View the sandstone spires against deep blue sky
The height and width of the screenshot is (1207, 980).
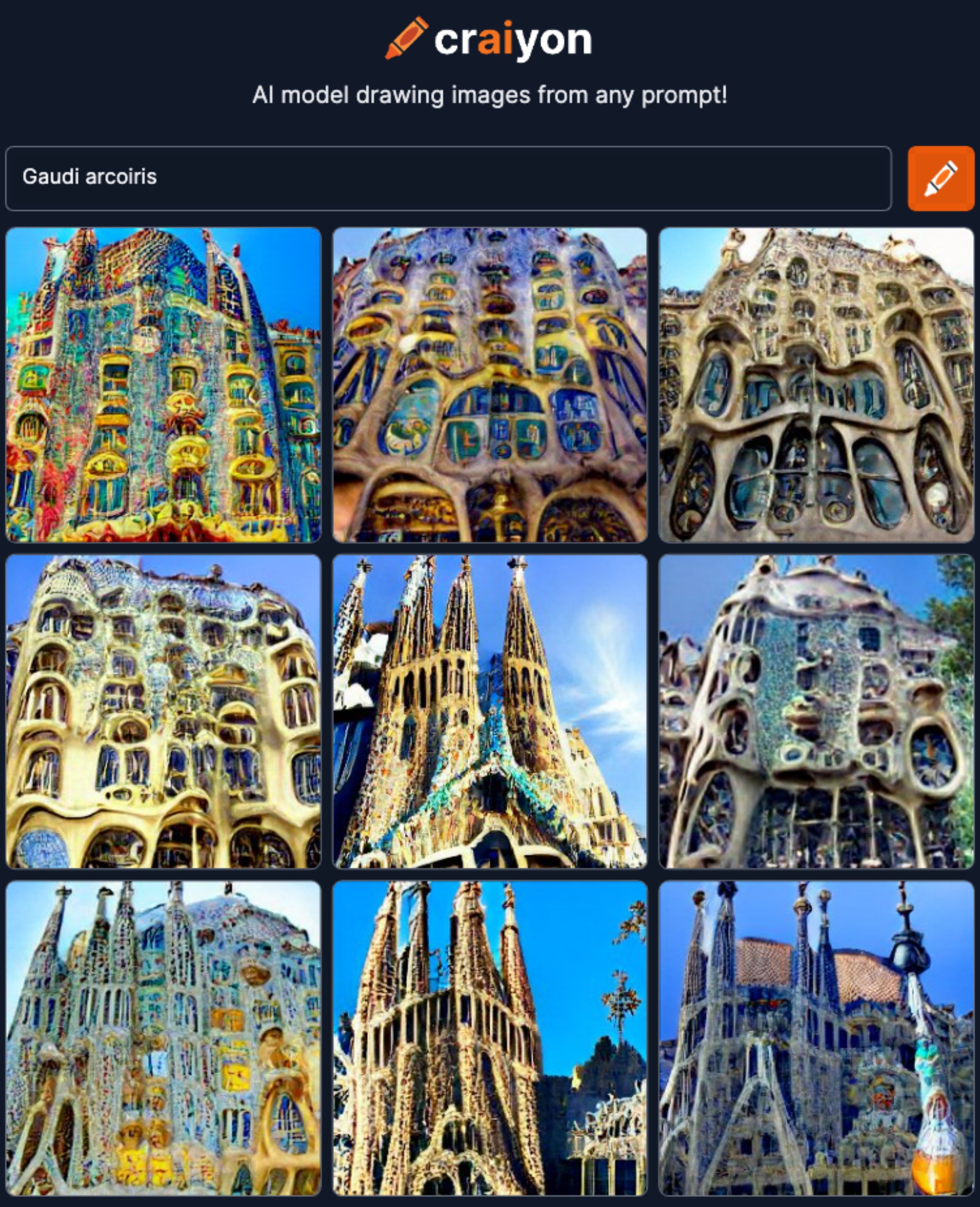pyautogui.click(x=489, y=1038)
